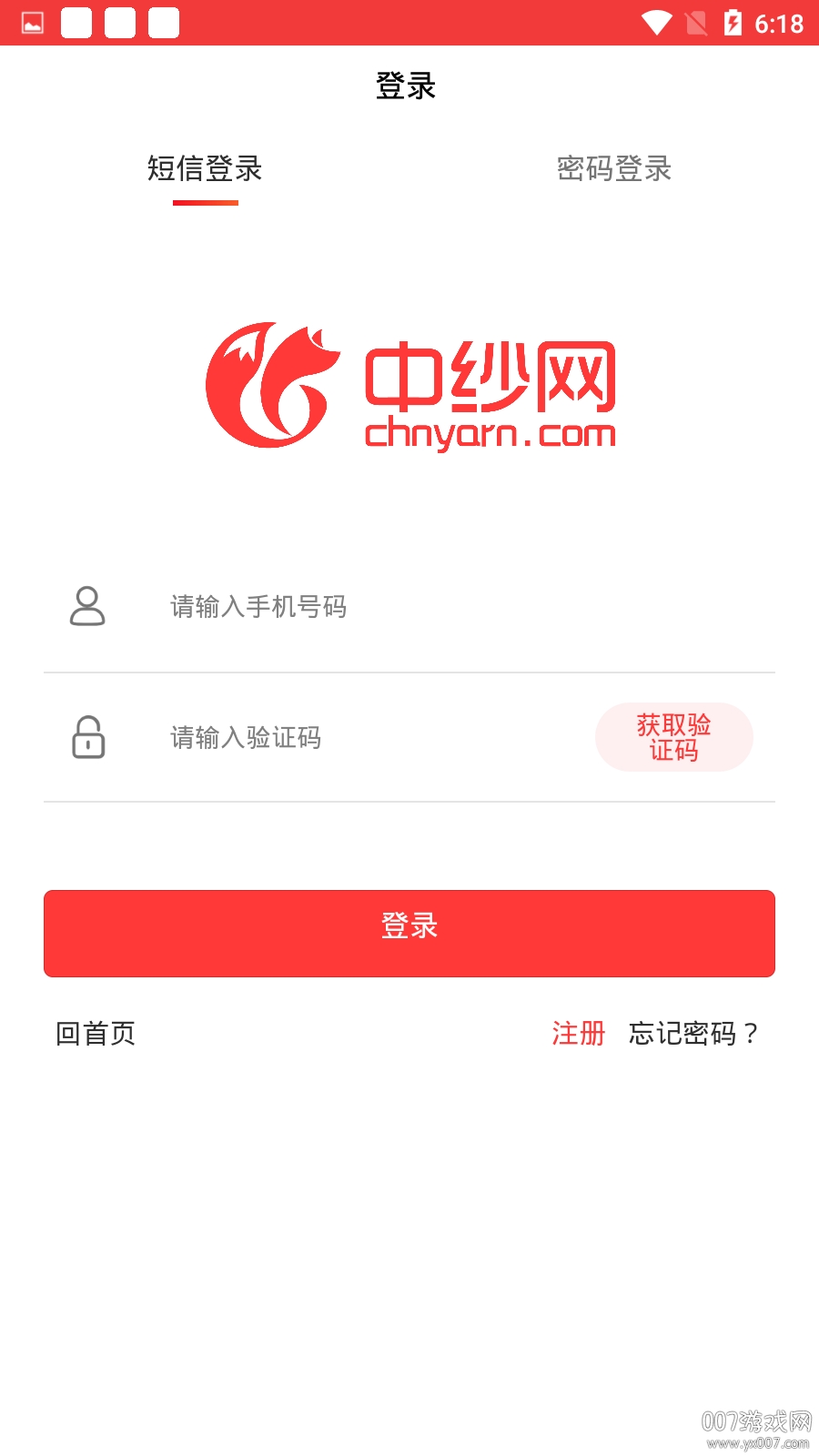Switch to the 密码登录 tab

(x=614, y=169)
